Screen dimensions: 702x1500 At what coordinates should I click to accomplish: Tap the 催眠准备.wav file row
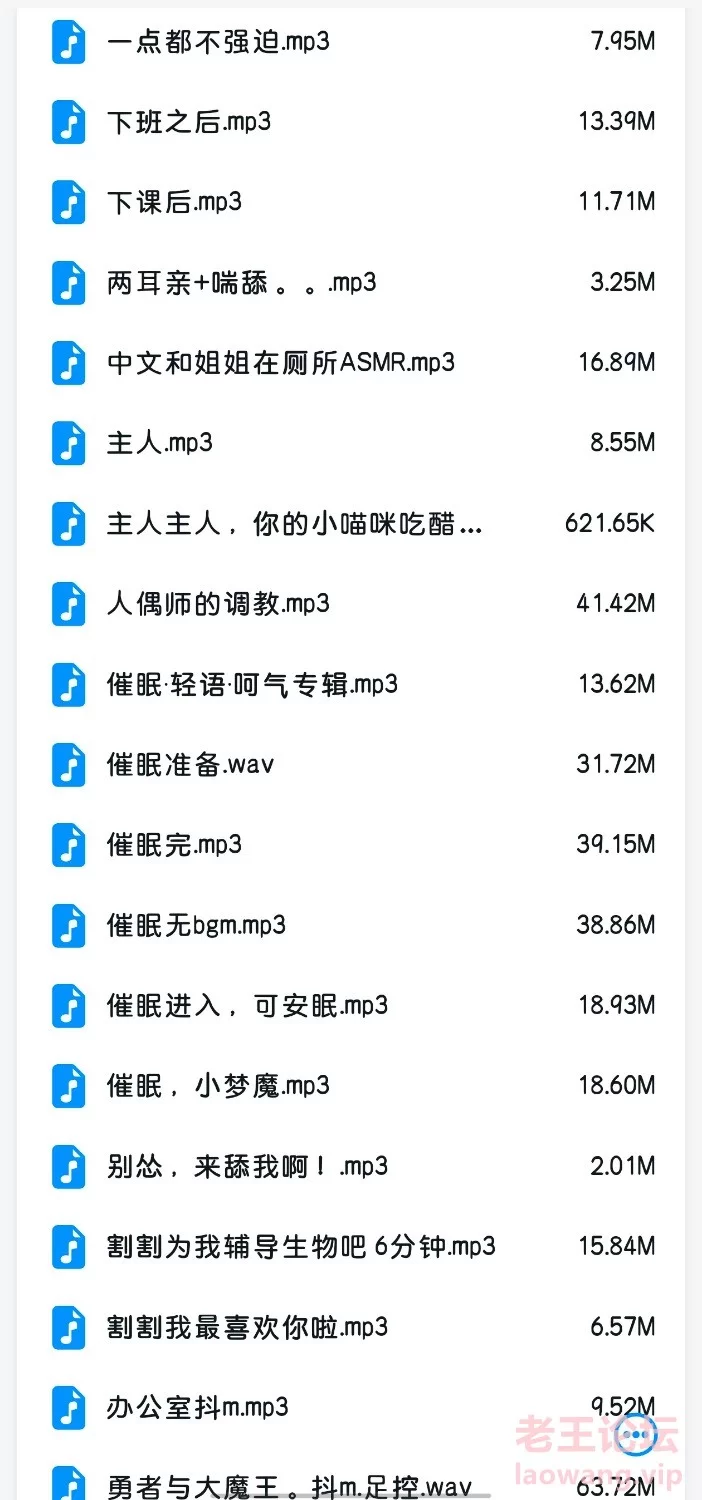pyautogui.click(x=351, y=764)
